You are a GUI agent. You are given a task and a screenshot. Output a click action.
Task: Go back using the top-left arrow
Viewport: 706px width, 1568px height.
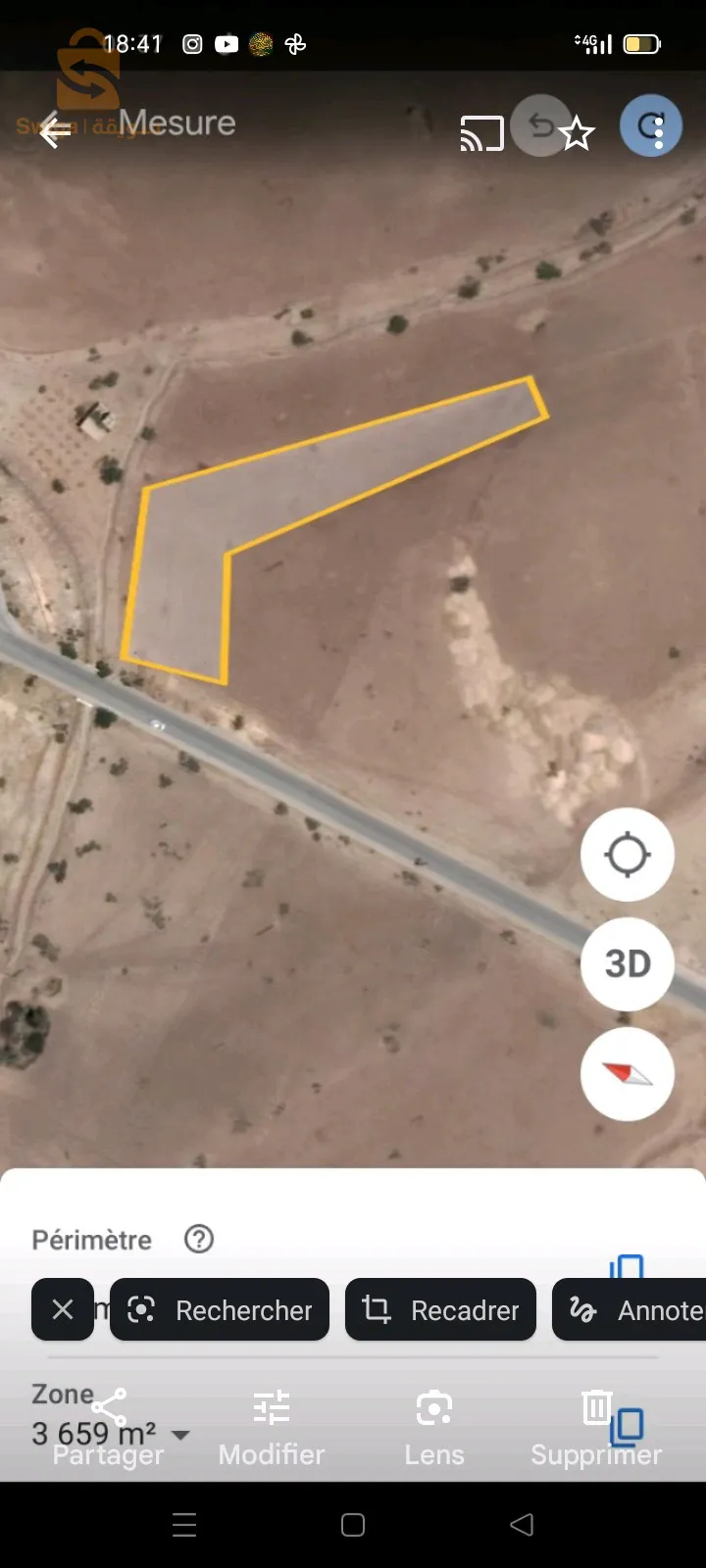click(55, 129)
